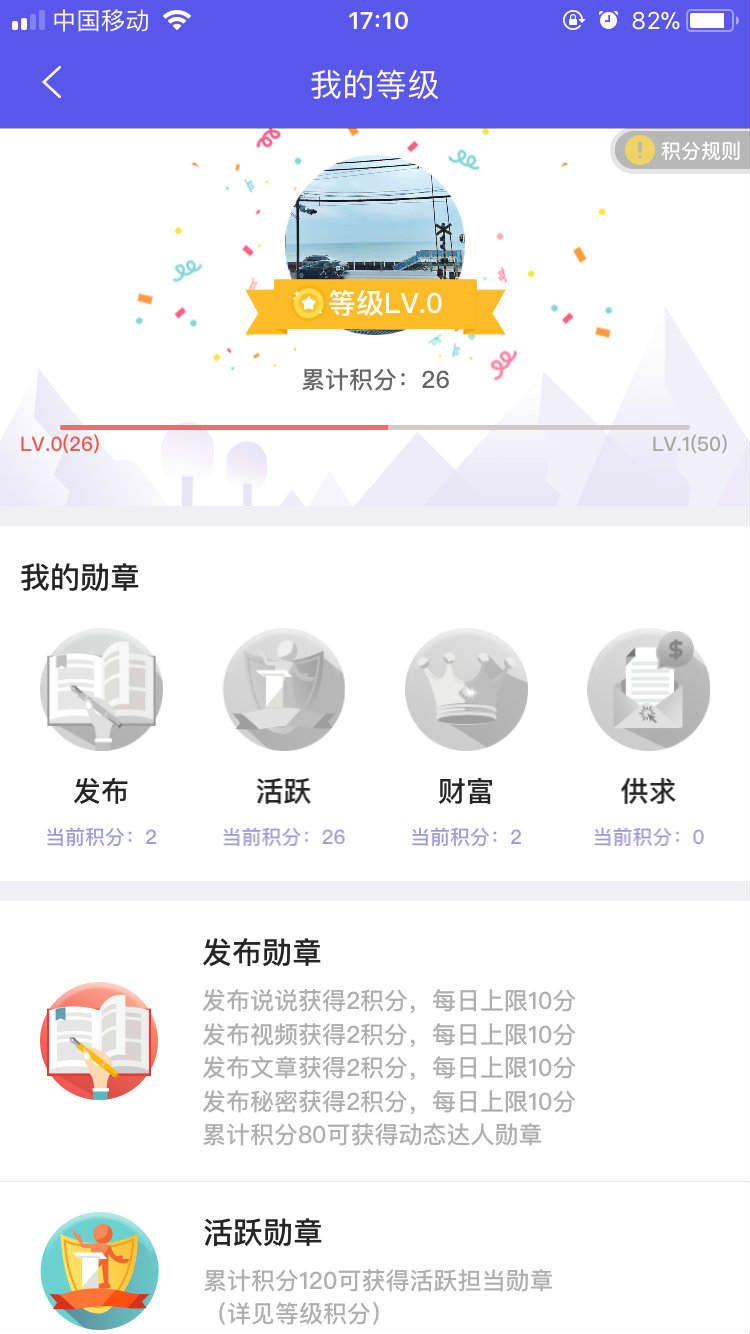The image size is (750, 1334).
Task: Tap 当前积分：26 under 活跃
Action: click(284, 836)
